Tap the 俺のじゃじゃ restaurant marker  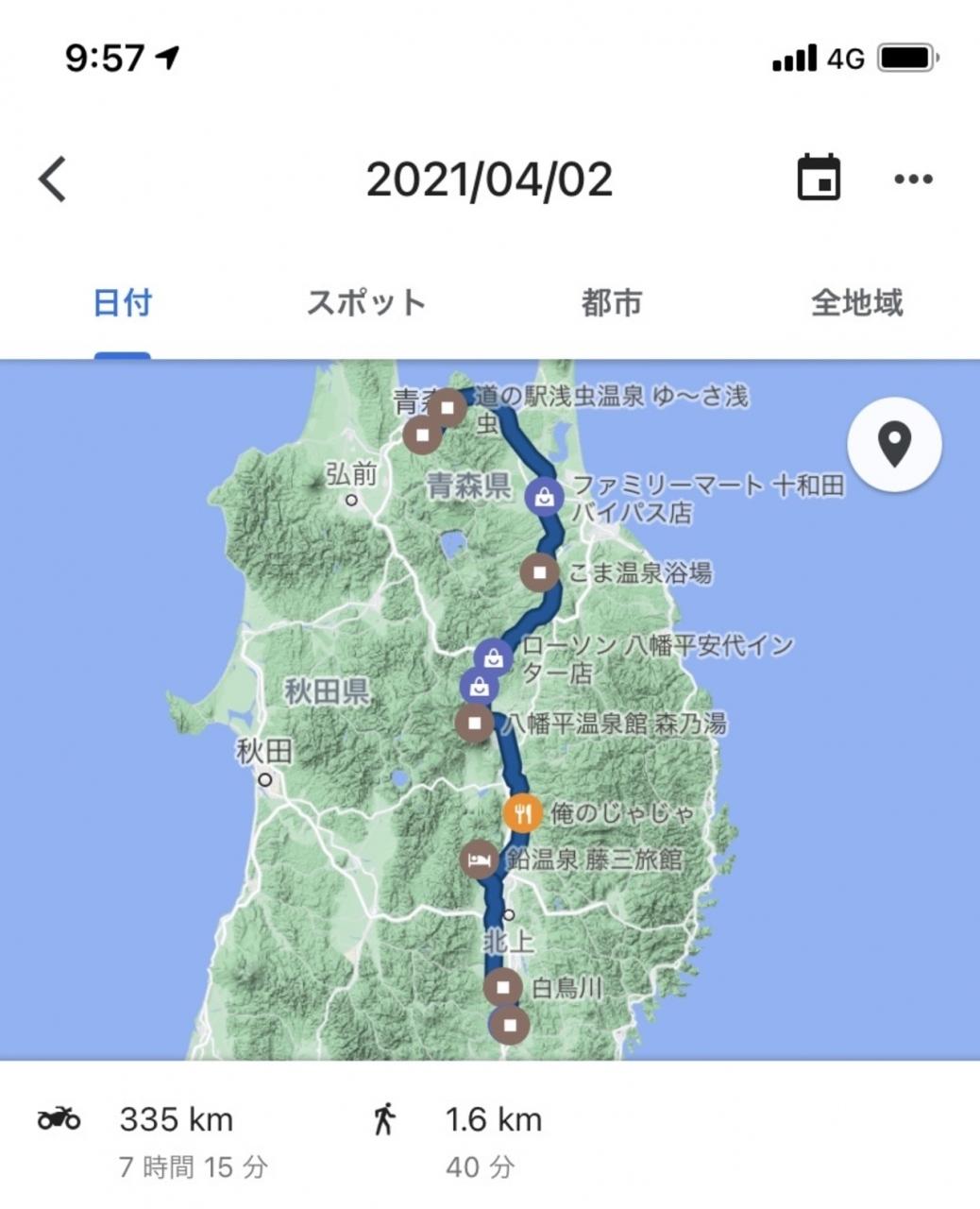coord(522,813)
